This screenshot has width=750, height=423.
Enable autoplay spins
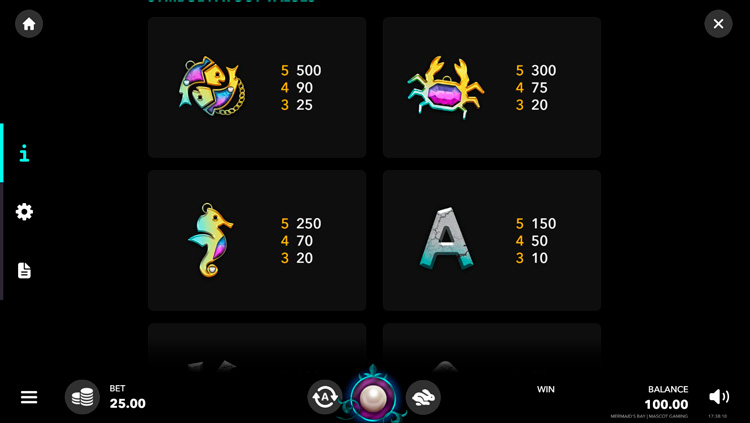tap(325, 397)
